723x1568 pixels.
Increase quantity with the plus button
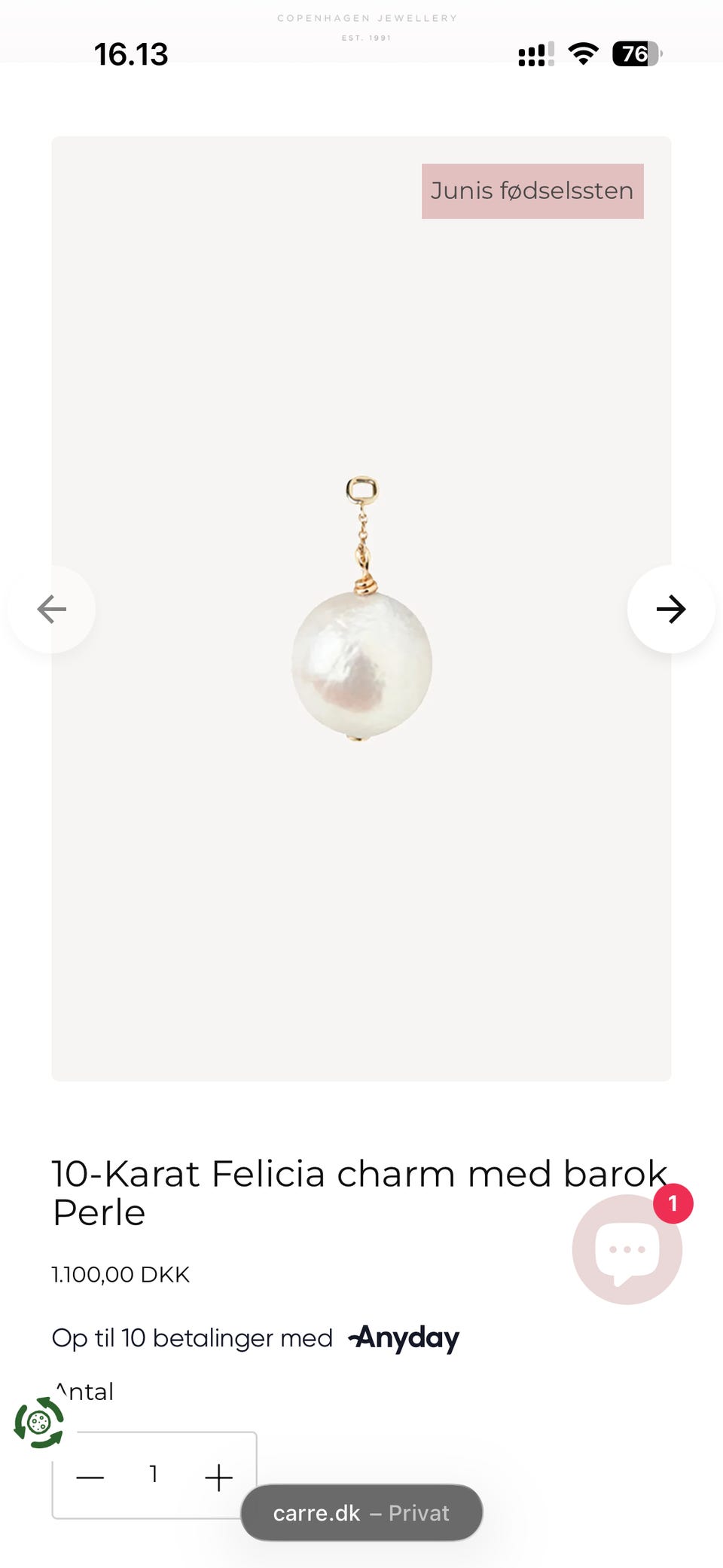click(x=218, y=1478)
